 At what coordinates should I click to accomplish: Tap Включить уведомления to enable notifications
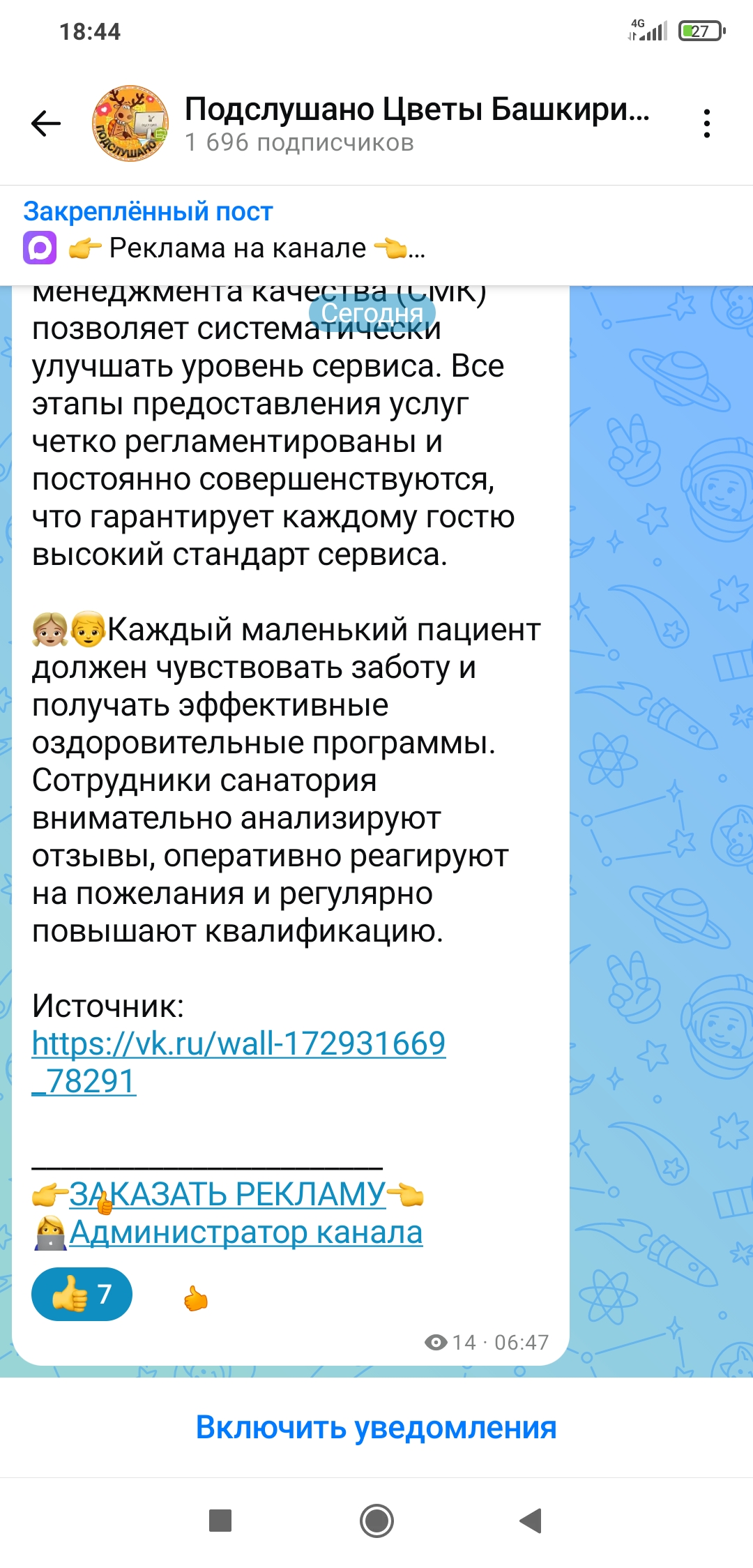click(376, 1427)
